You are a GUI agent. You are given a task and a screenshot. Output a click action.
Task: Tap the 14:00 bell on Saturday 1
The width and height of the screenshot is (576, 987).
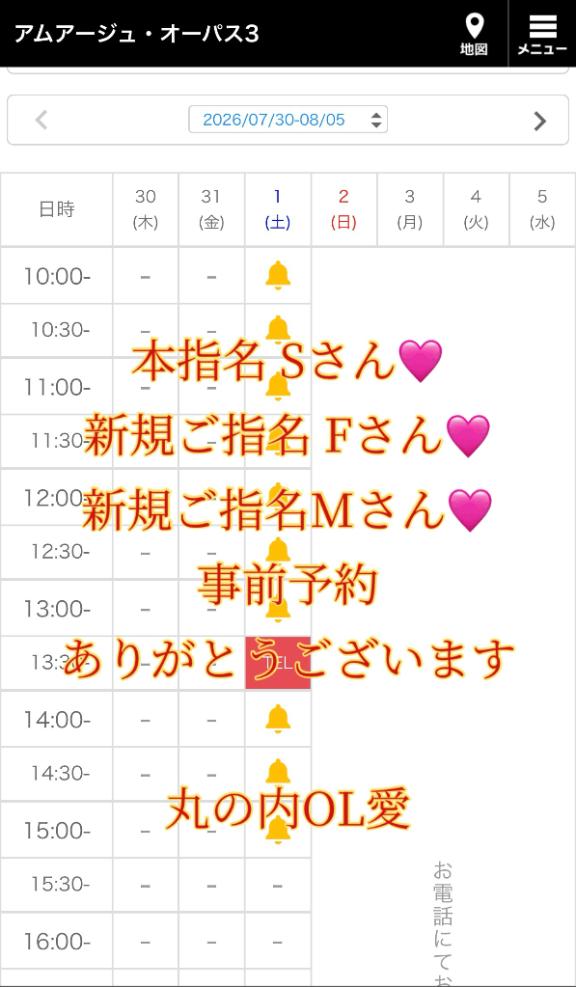(278, 718)
